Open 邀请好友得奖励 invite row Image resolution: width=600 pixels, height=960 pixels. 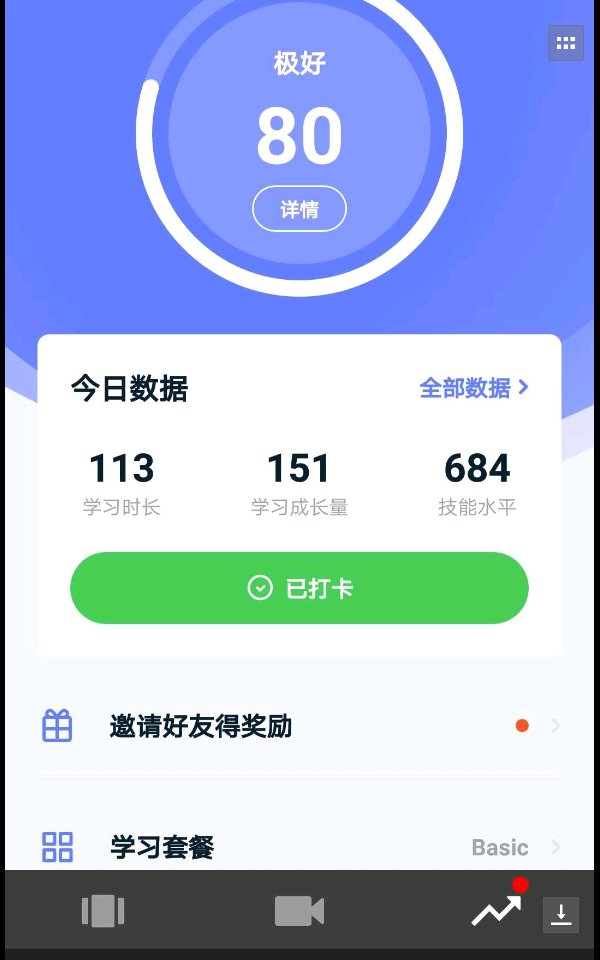pos(299,726)
